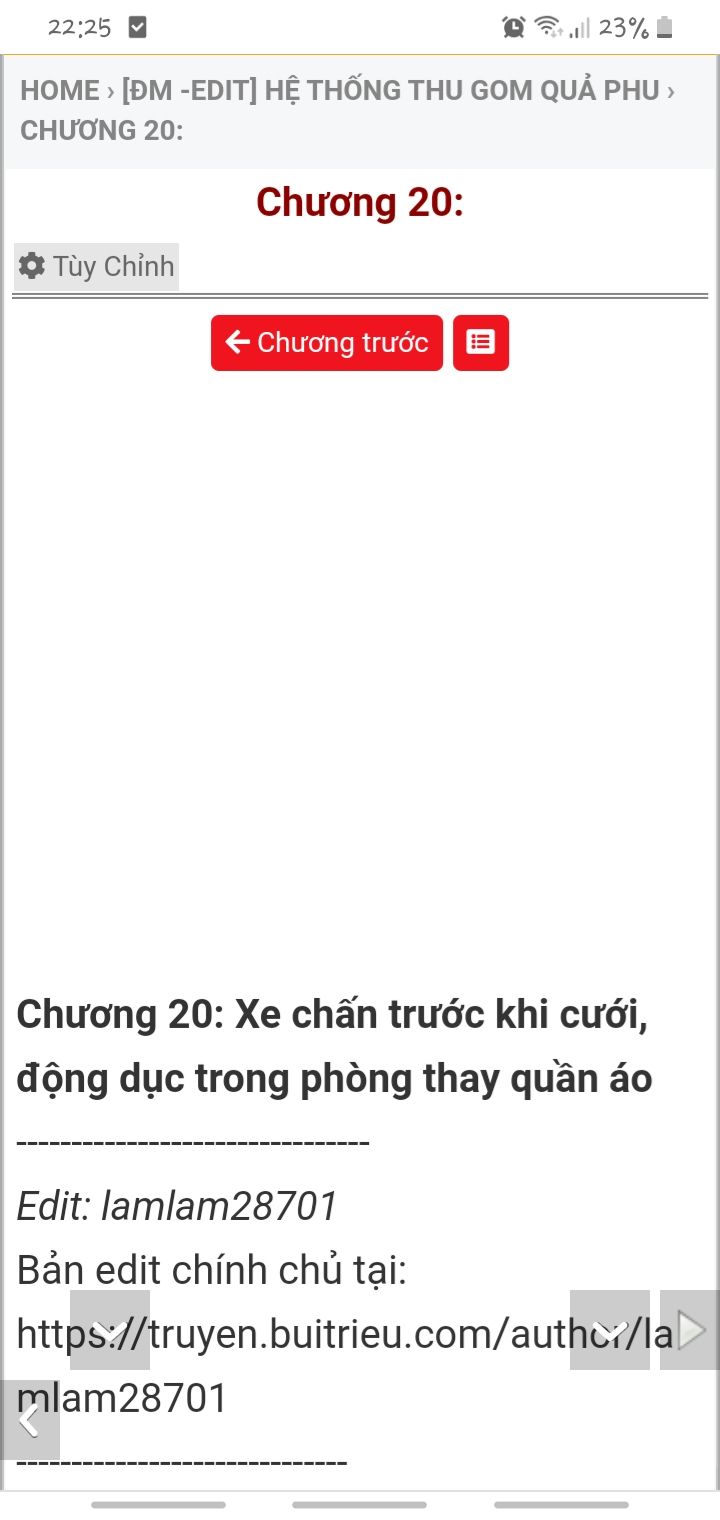This screenshot has height=1520, width=720.
Task: Open the Hệ Thống Thu Gom Quả Phu breadcrumb
Action: pos(391,90)
